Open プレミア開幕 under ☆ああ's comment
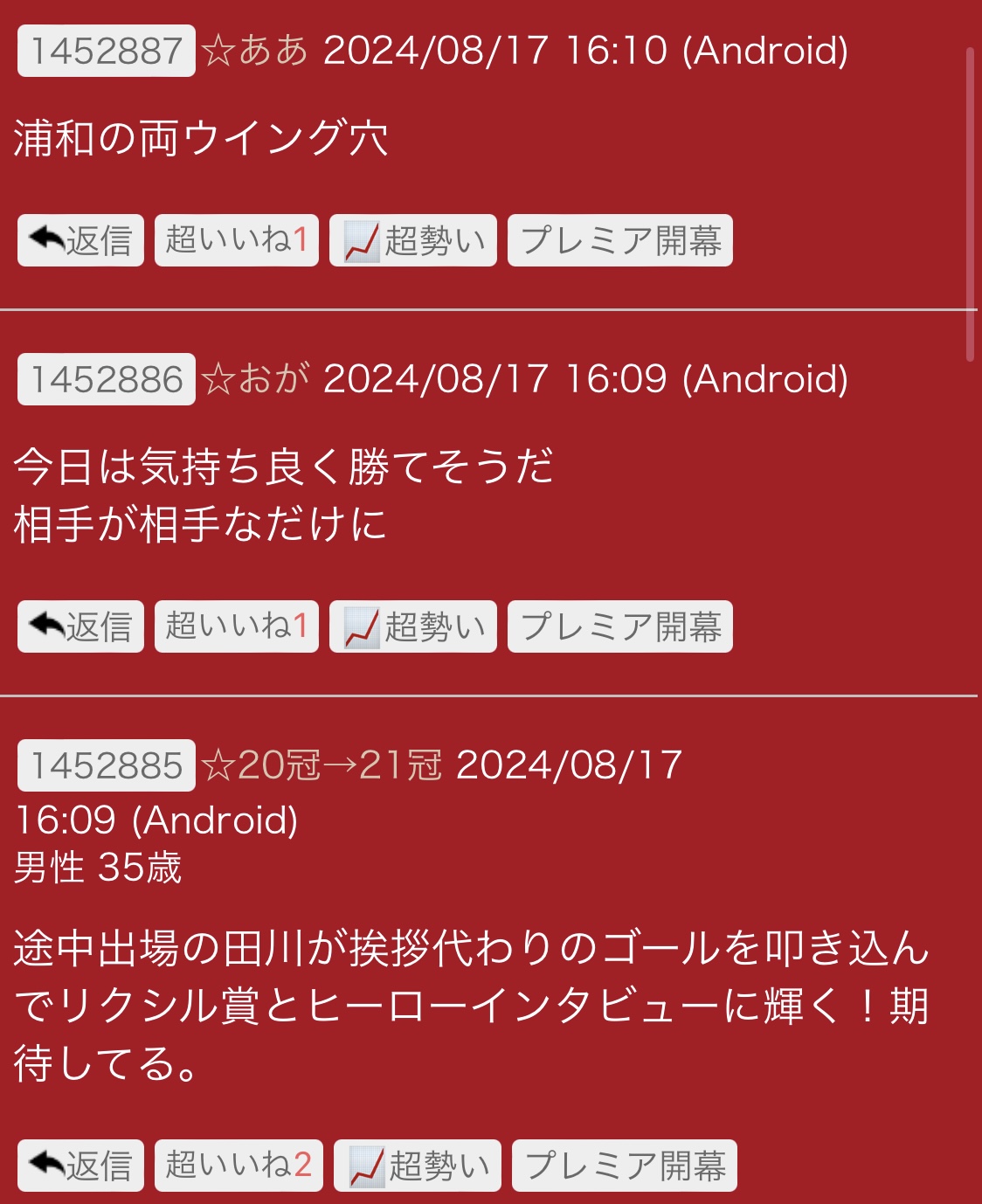The image size is (982, 1204). click(619, 240)
